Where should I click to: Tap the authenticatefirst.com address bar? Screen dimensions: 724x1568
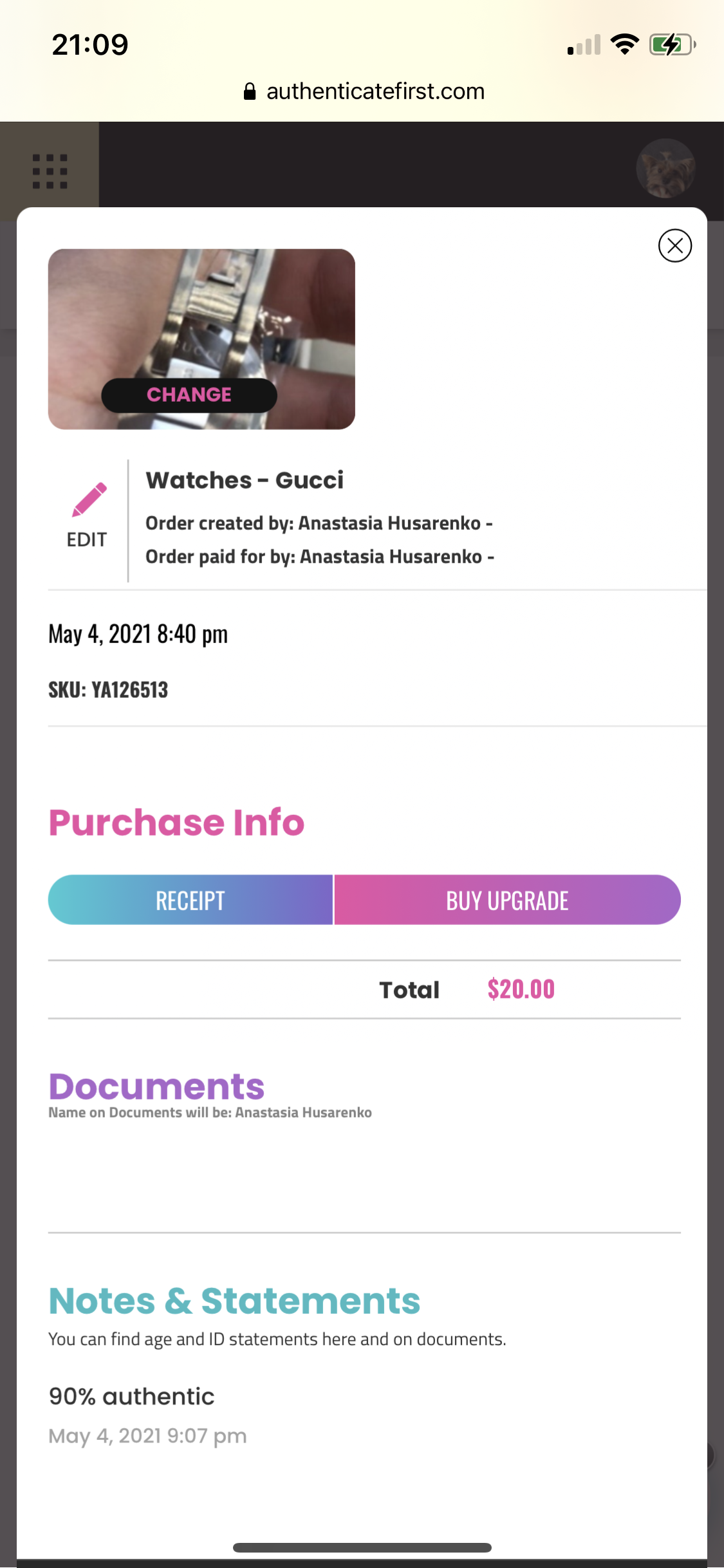click(x=364, y=91)
